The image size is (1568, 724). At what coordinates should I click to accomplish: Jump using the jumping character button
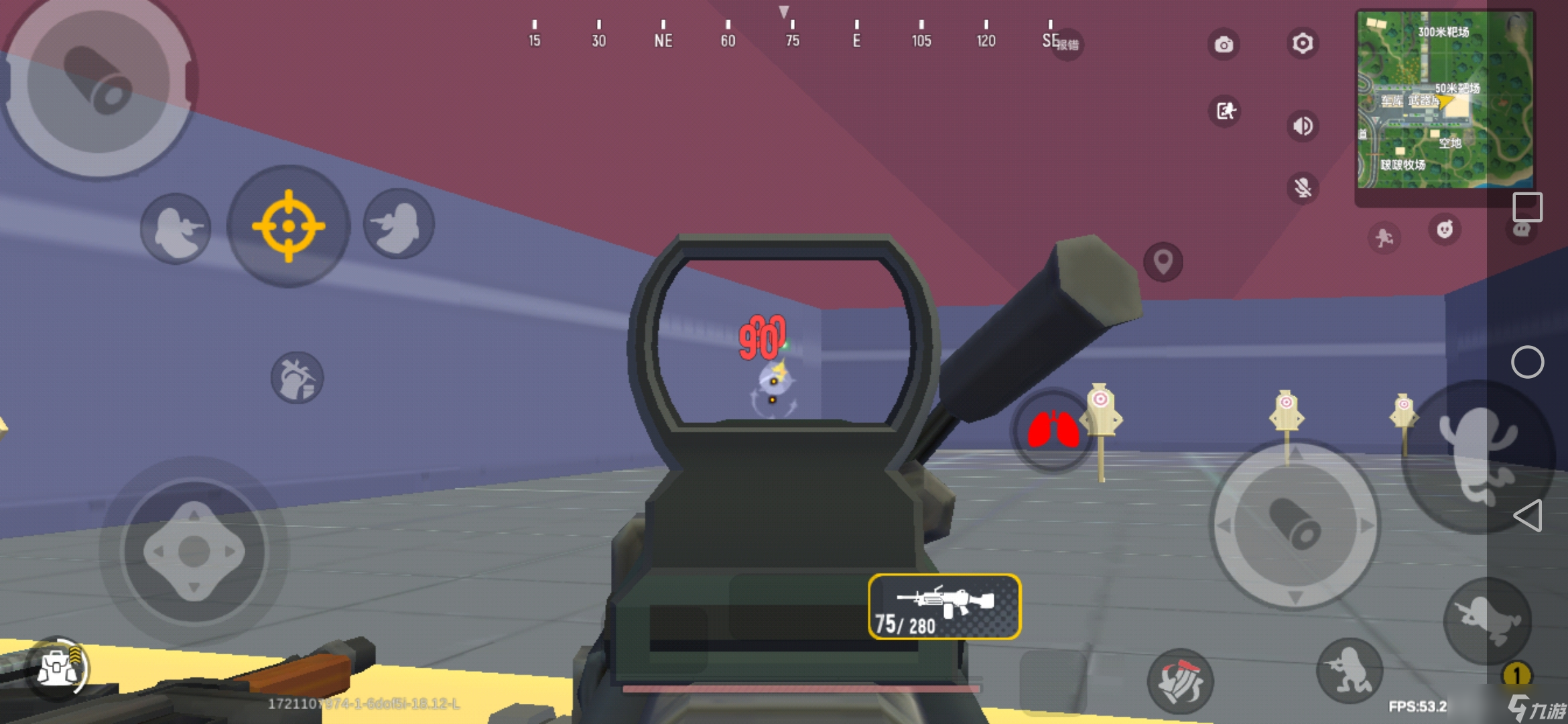click(x=1478, y=457)
